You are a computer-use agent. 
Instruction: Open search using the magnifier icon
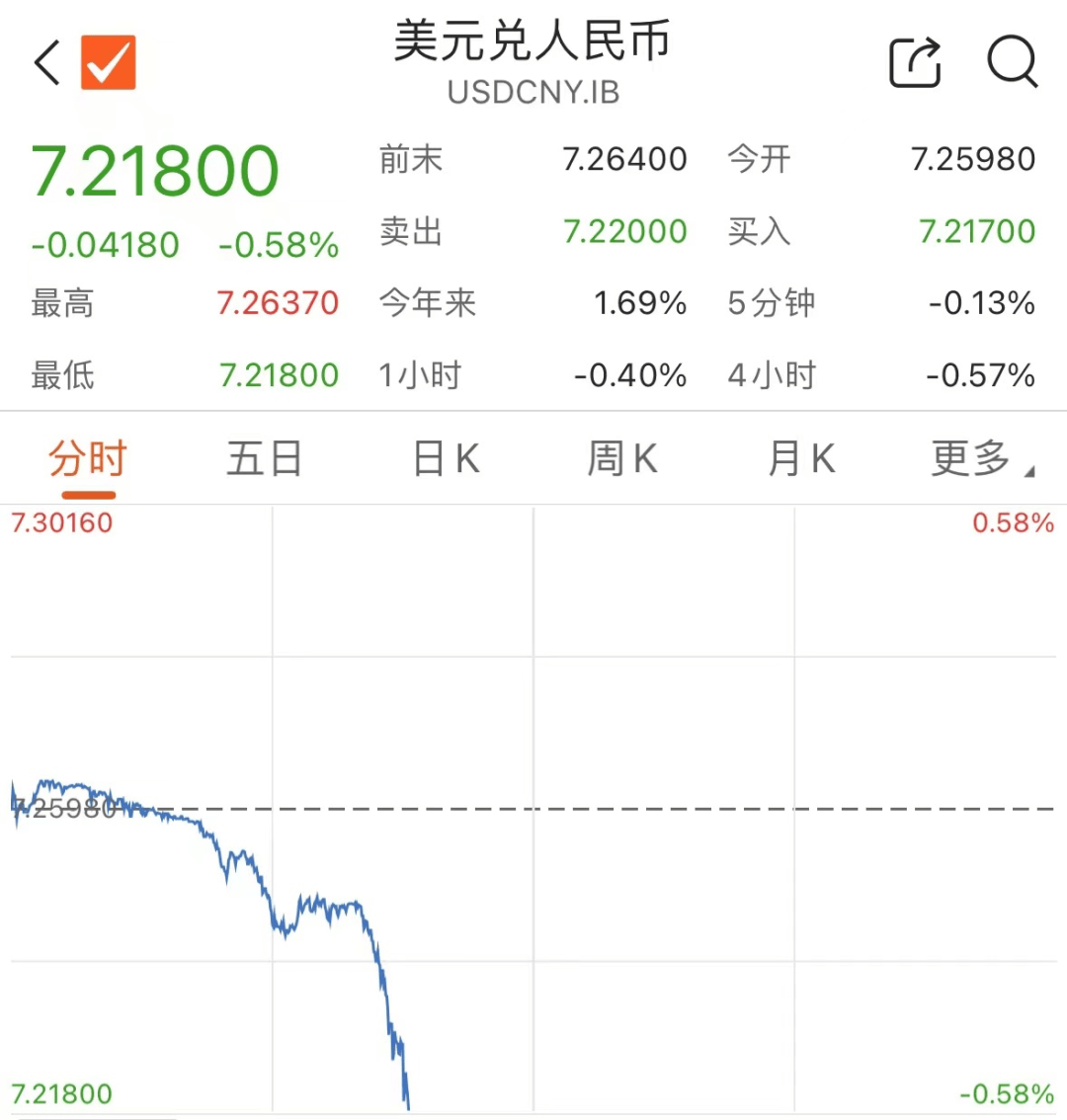[x=1012, y=62]
